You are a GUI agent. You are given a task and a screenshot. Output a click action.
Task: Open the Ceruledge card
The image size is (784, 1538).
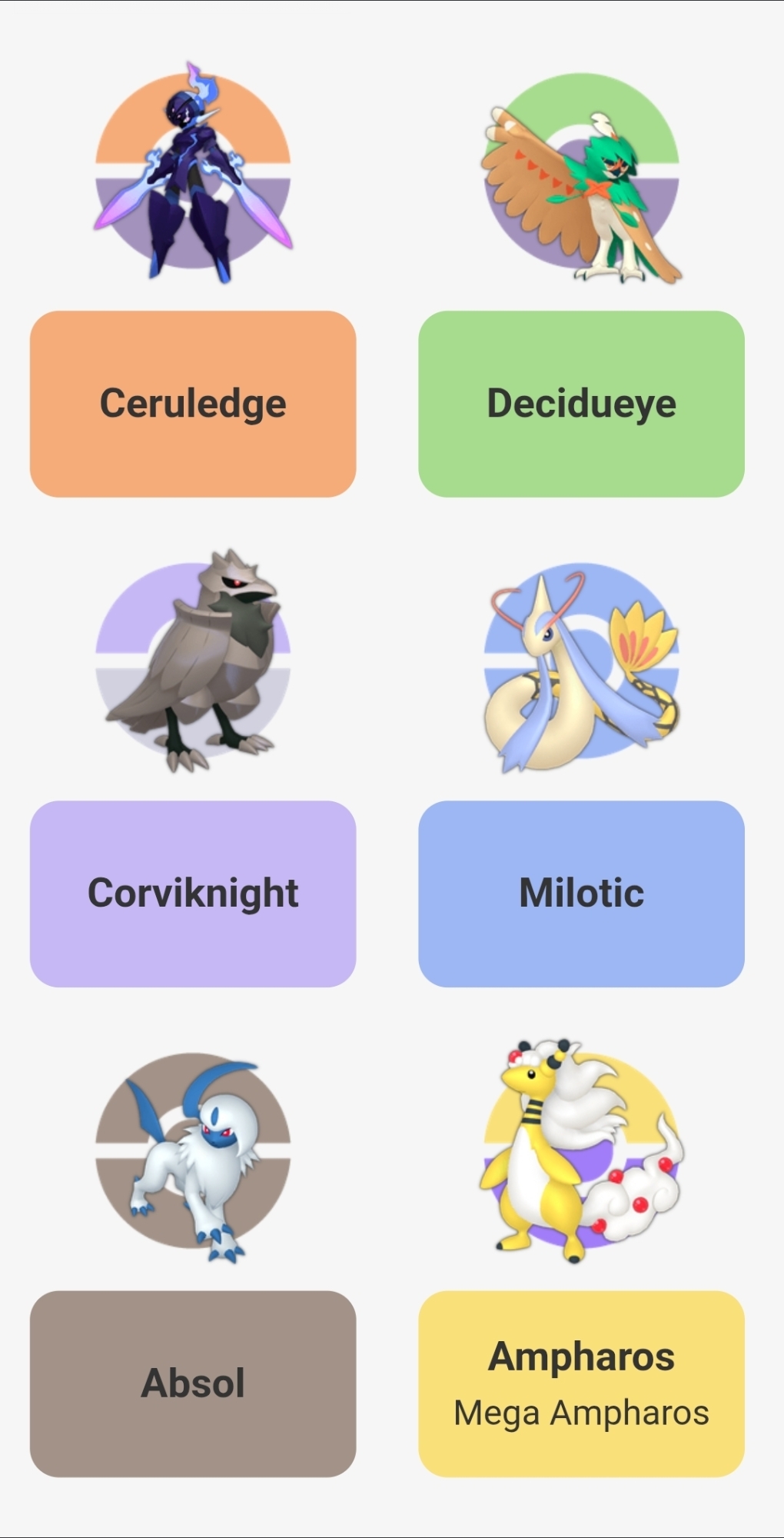(x=193, y=404)
